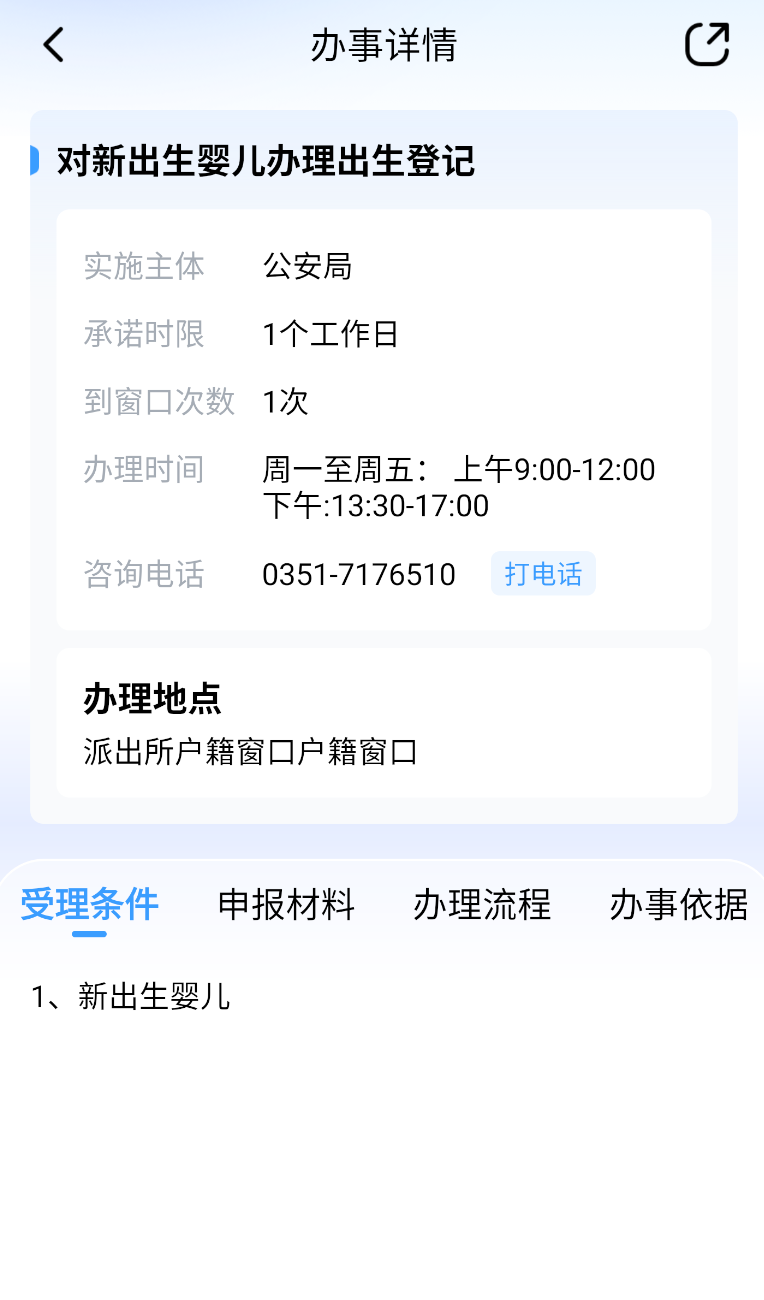Share this service detail page
The image size is (764, 1300).
click(707, 45)
